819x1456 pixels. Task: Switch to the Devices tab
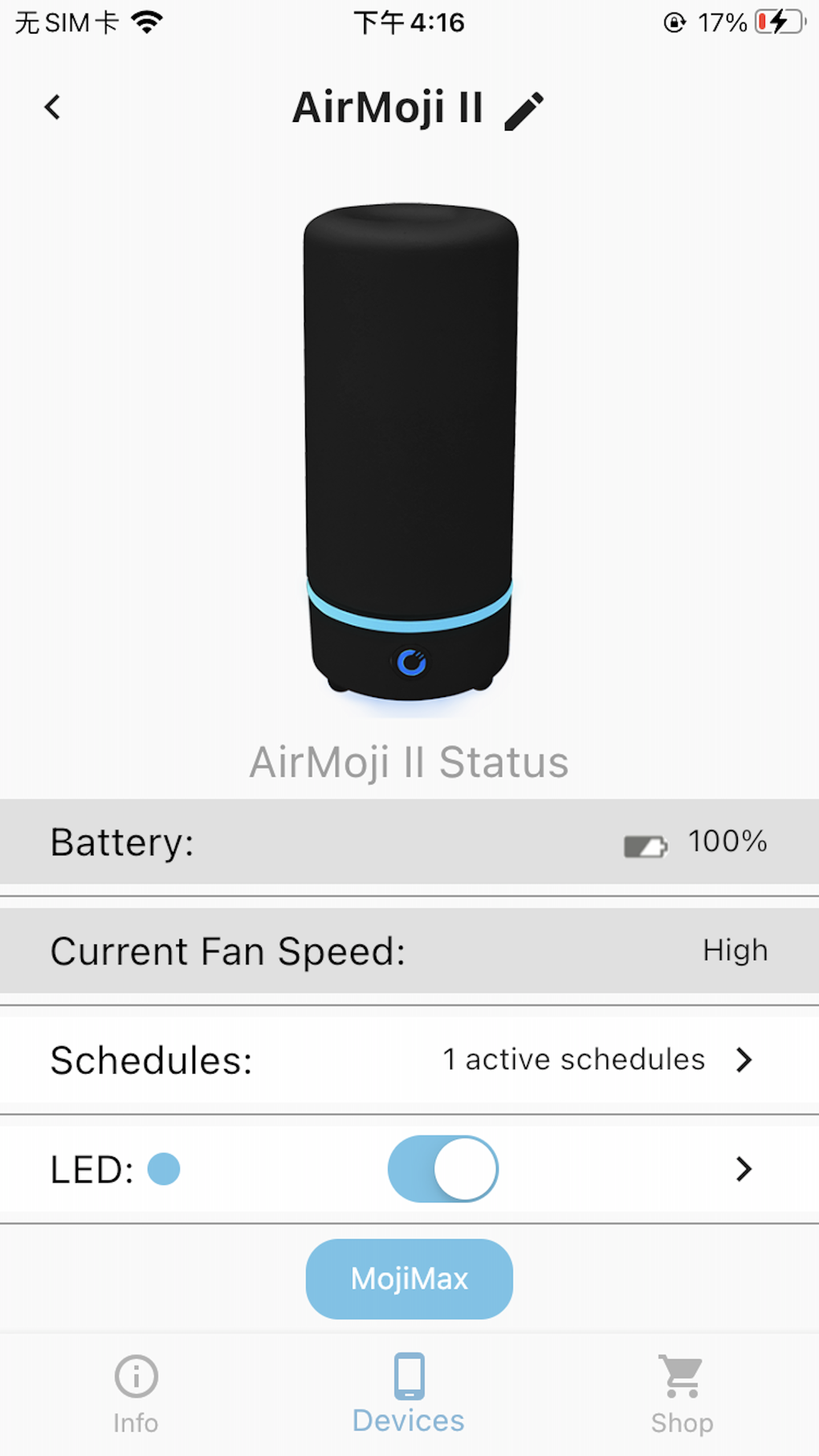[408, 1396]
